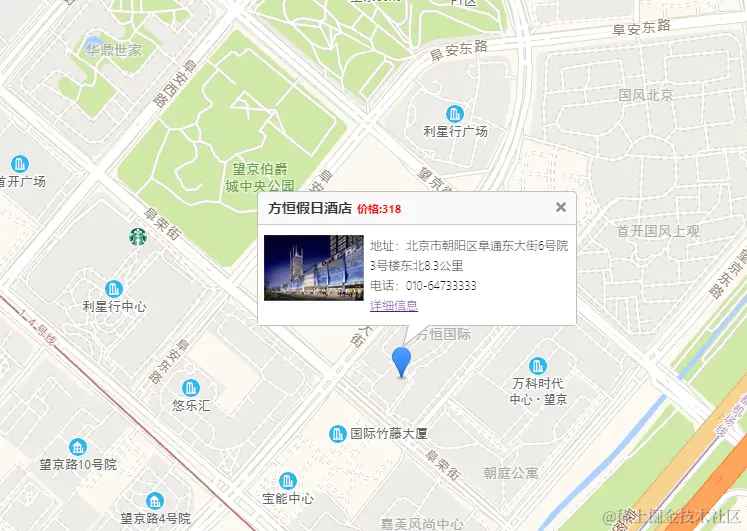Select the 利星行中心 map point
The width and height of the screenshot is (747, 531).
(114, 289)
